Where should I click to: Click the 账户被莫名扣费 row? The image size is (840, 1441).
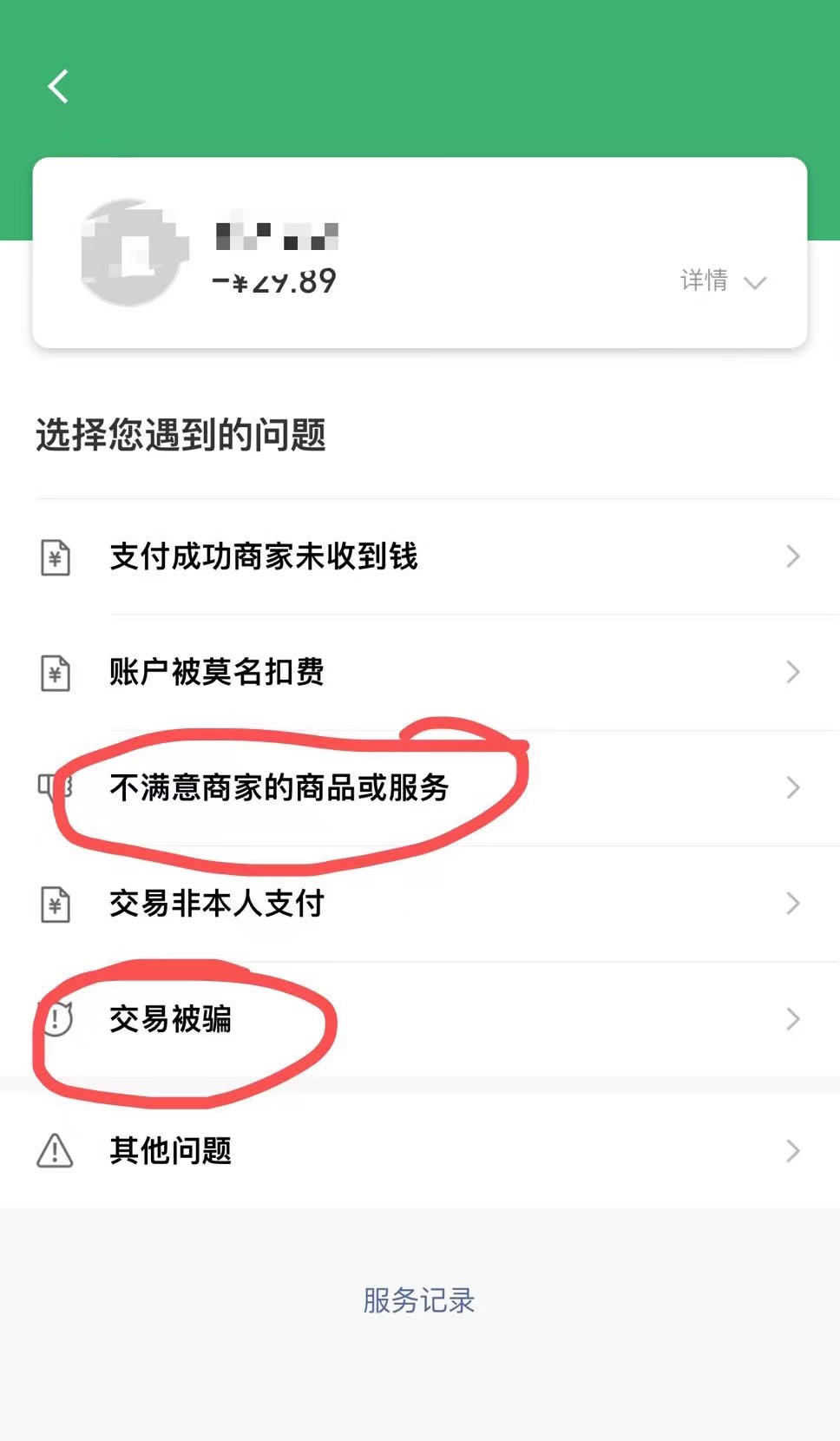pyautogui.click(x=217, y=671)
